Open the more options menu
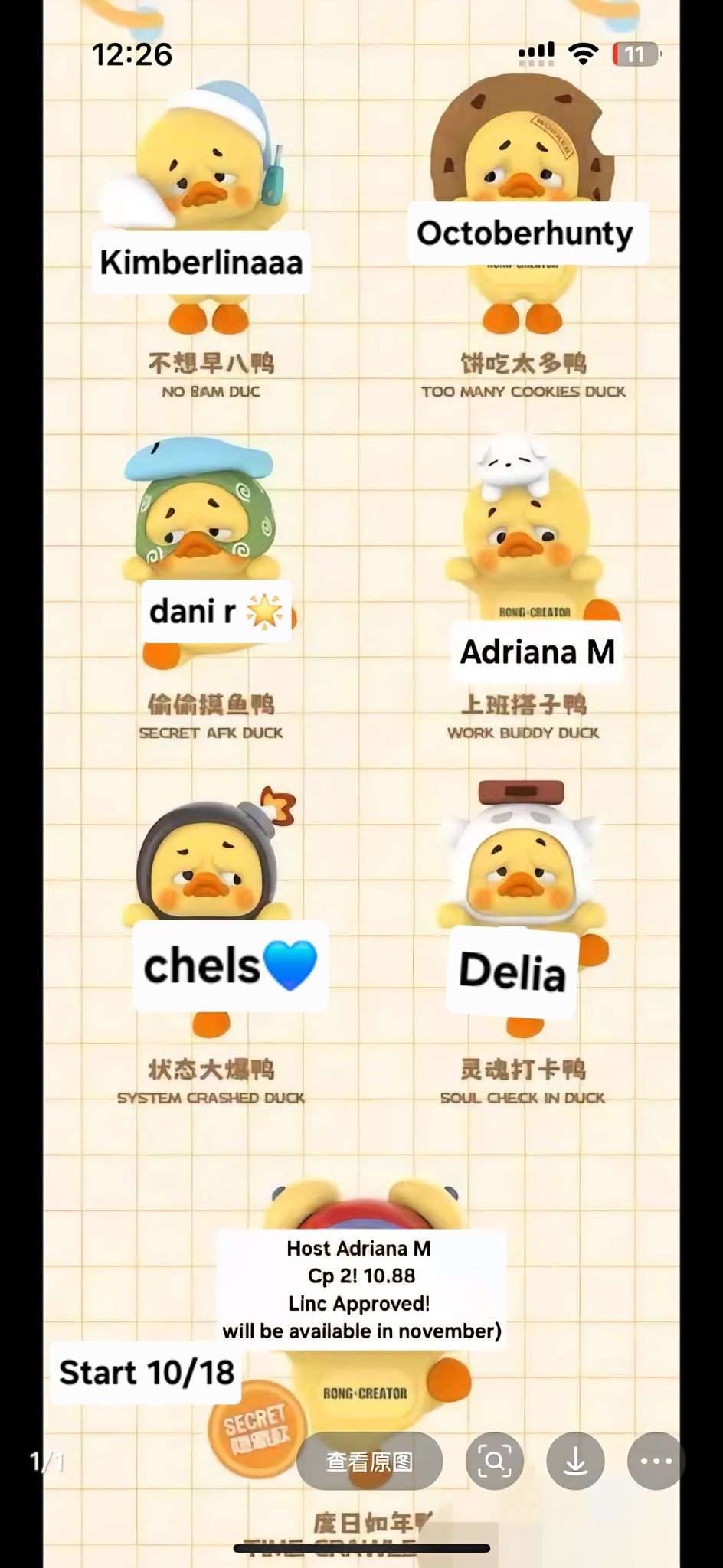 point(656,1461)
